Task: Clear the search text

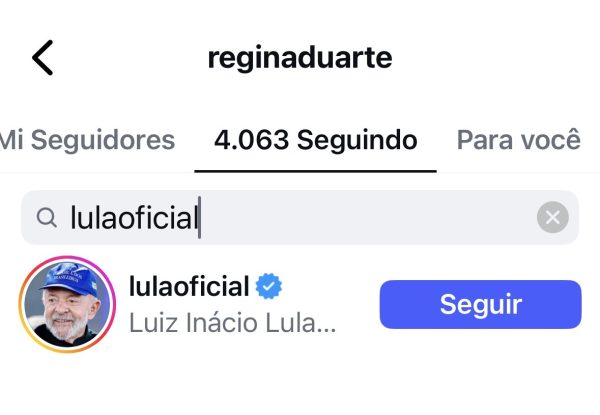Action: pyautogui.click(x=552, y=217)
